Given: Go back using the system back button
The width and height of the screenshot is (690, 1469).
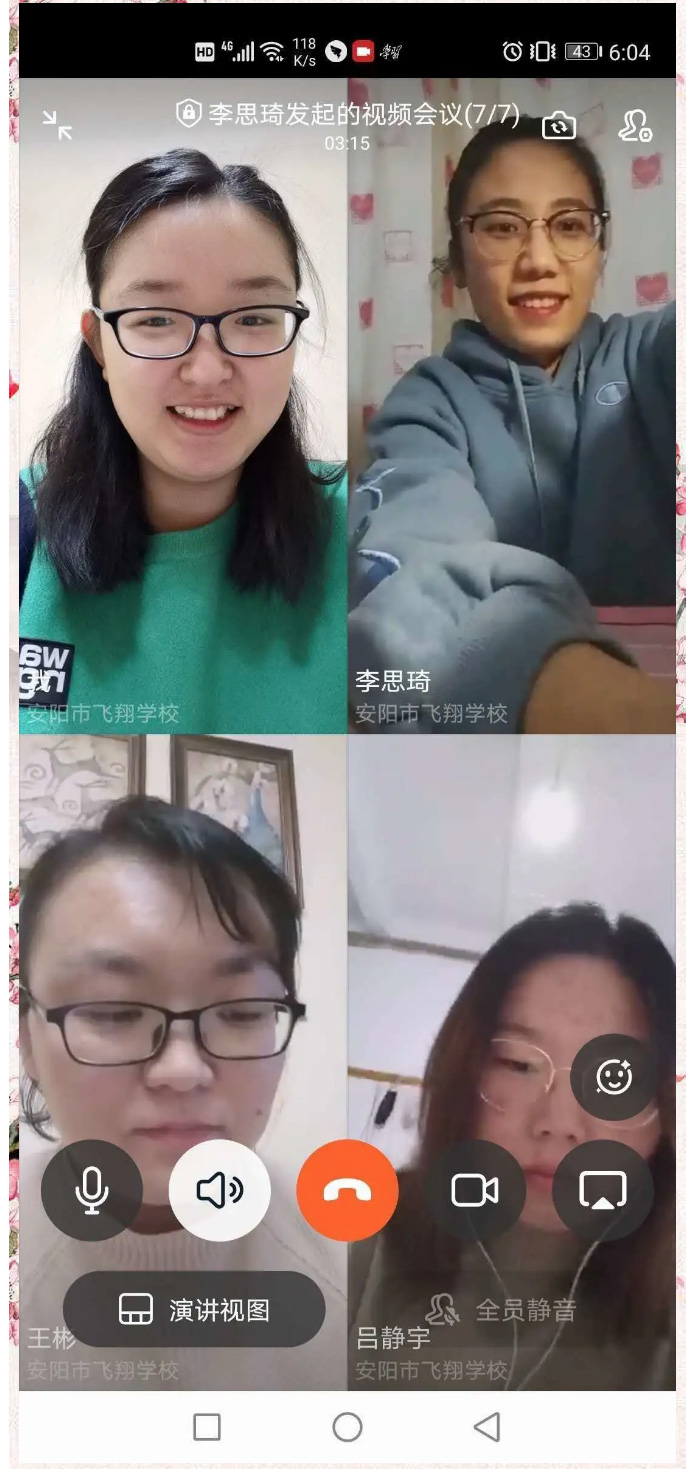Looking at the screenshot, I should coord(487,1427).
